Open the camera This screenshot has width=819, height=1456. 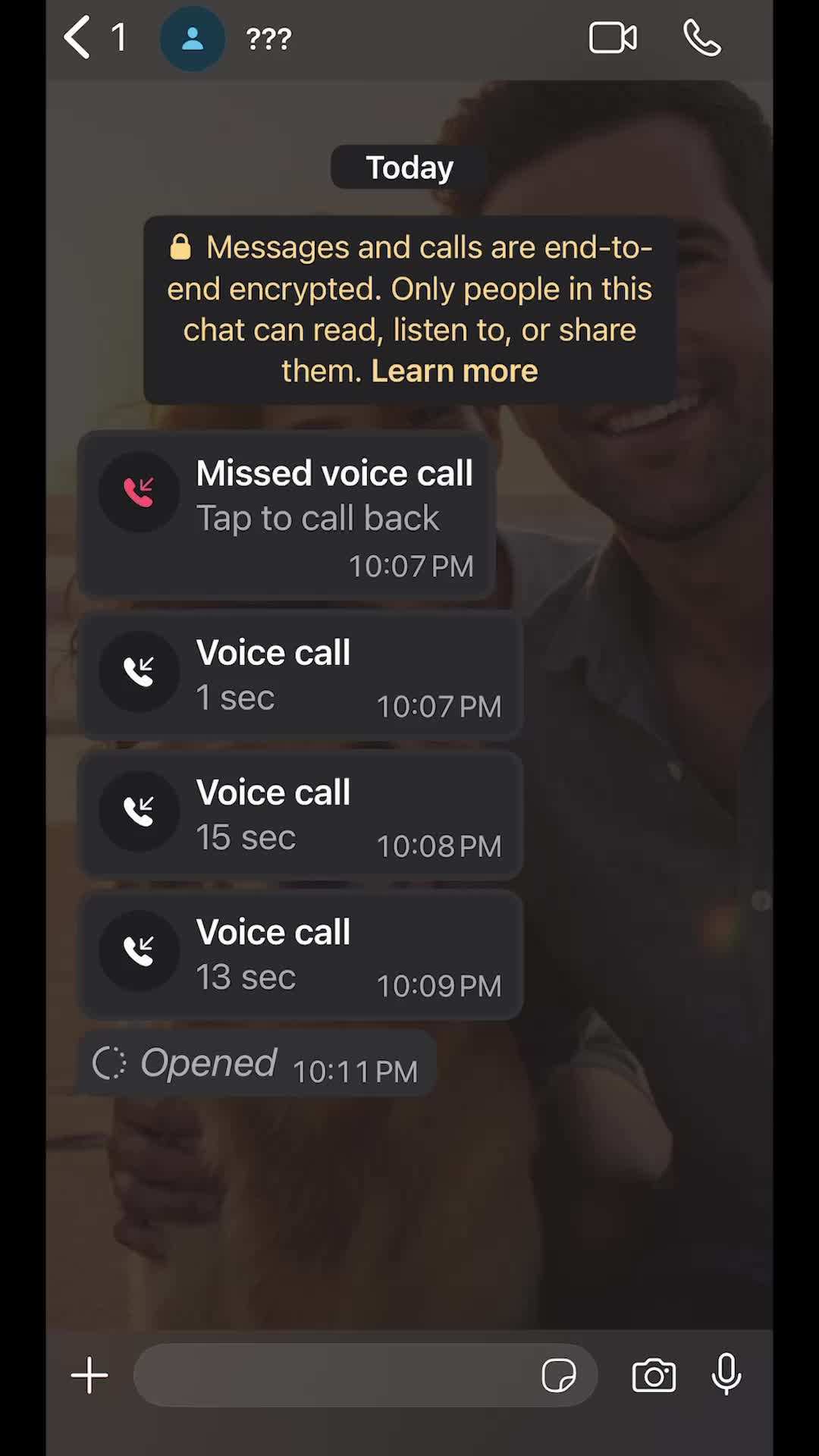[654, 1375]
